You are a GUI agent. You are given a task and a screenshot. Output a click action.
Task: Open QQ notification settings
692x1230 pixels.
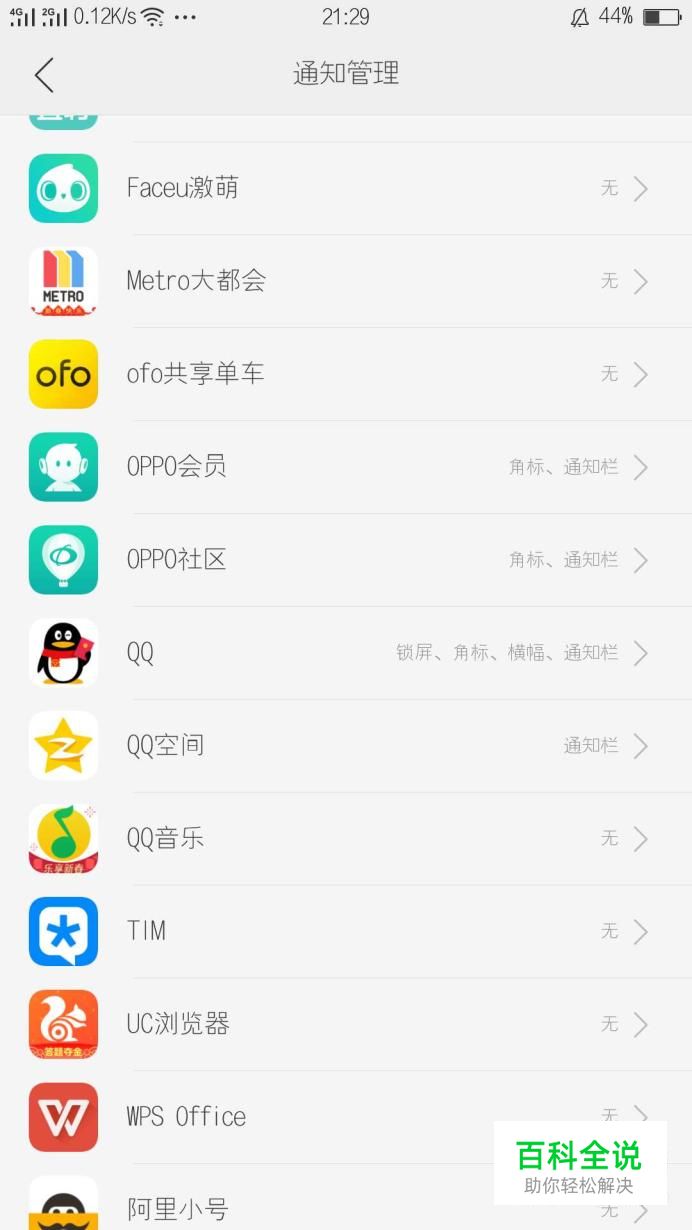(346, 653)
